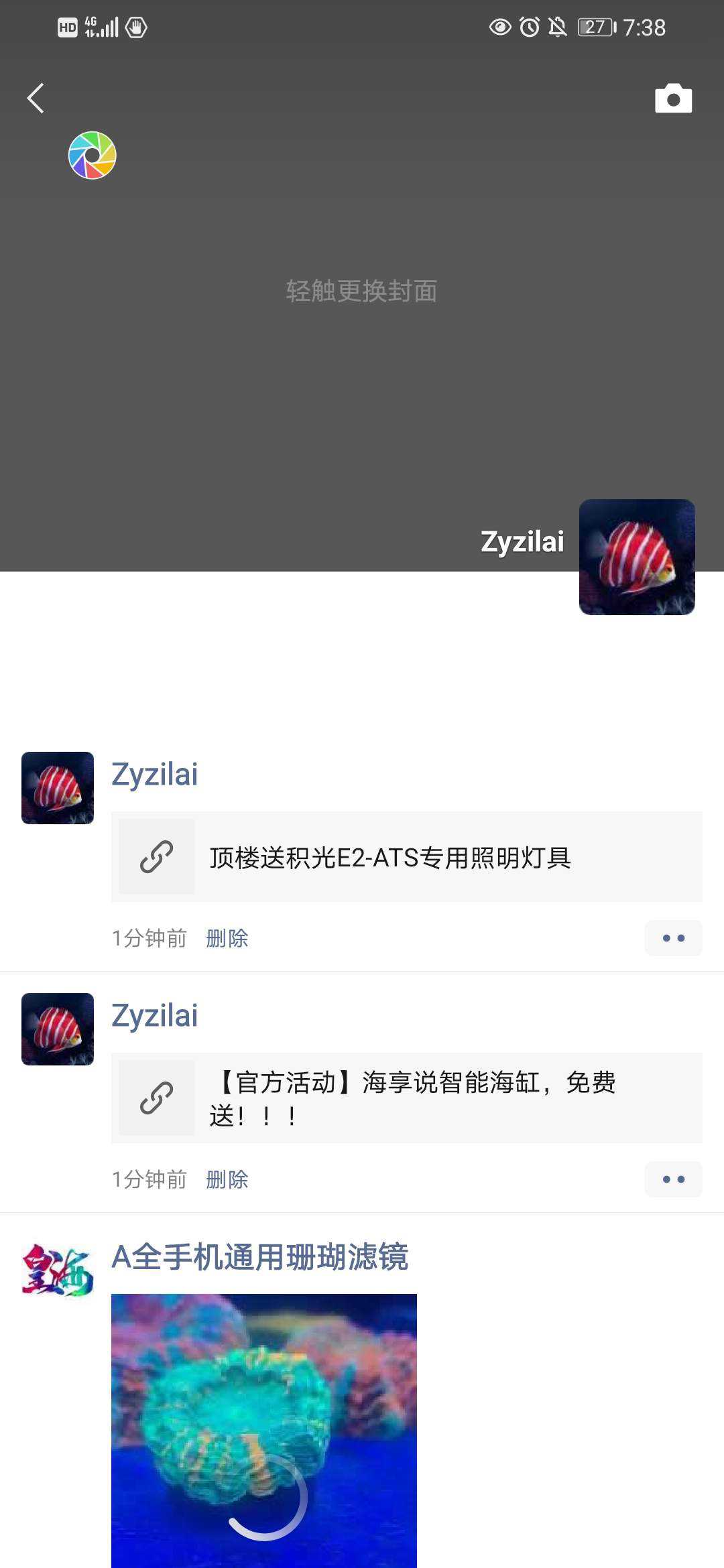The height and width of the screenshot is (1568, 724).
Task: Open like/comment menu for 海享说智能海缸 post
Action: pyautogui.click(x=673, y=1179)
